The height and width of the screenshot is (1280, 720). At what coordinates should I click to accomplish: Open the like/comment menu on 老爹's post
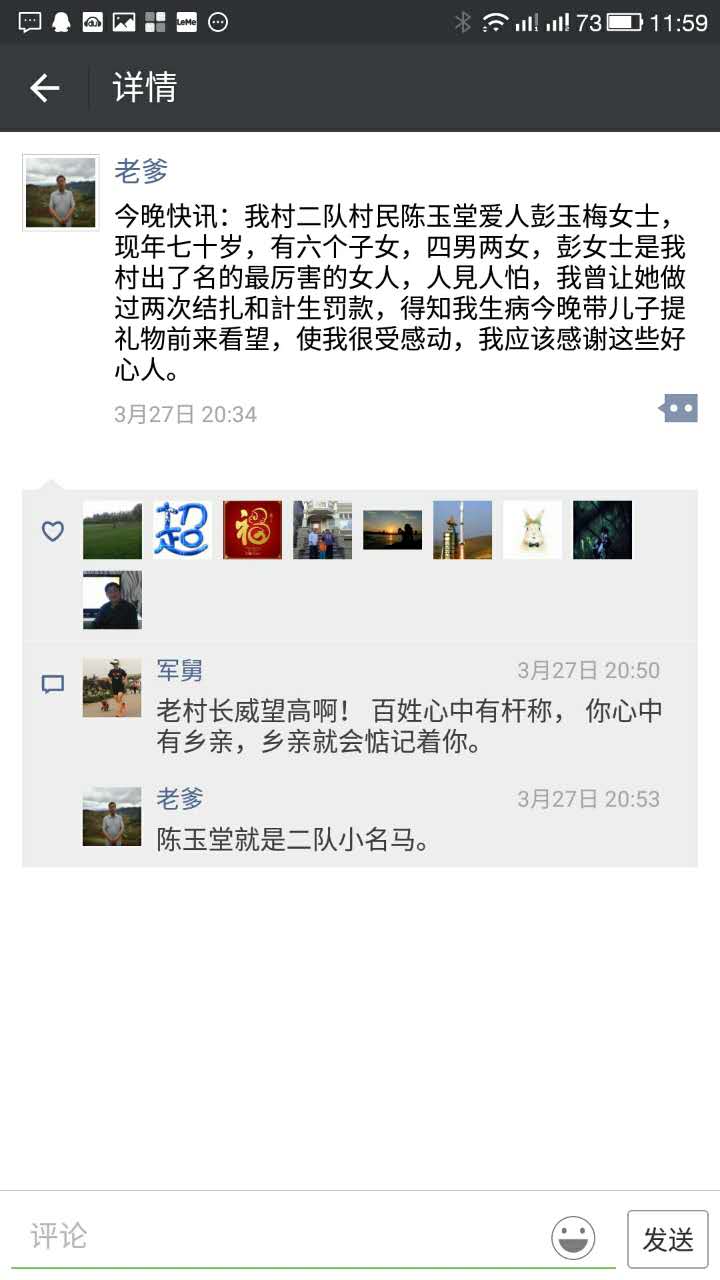pyautogui.click(x=678, y=408)
